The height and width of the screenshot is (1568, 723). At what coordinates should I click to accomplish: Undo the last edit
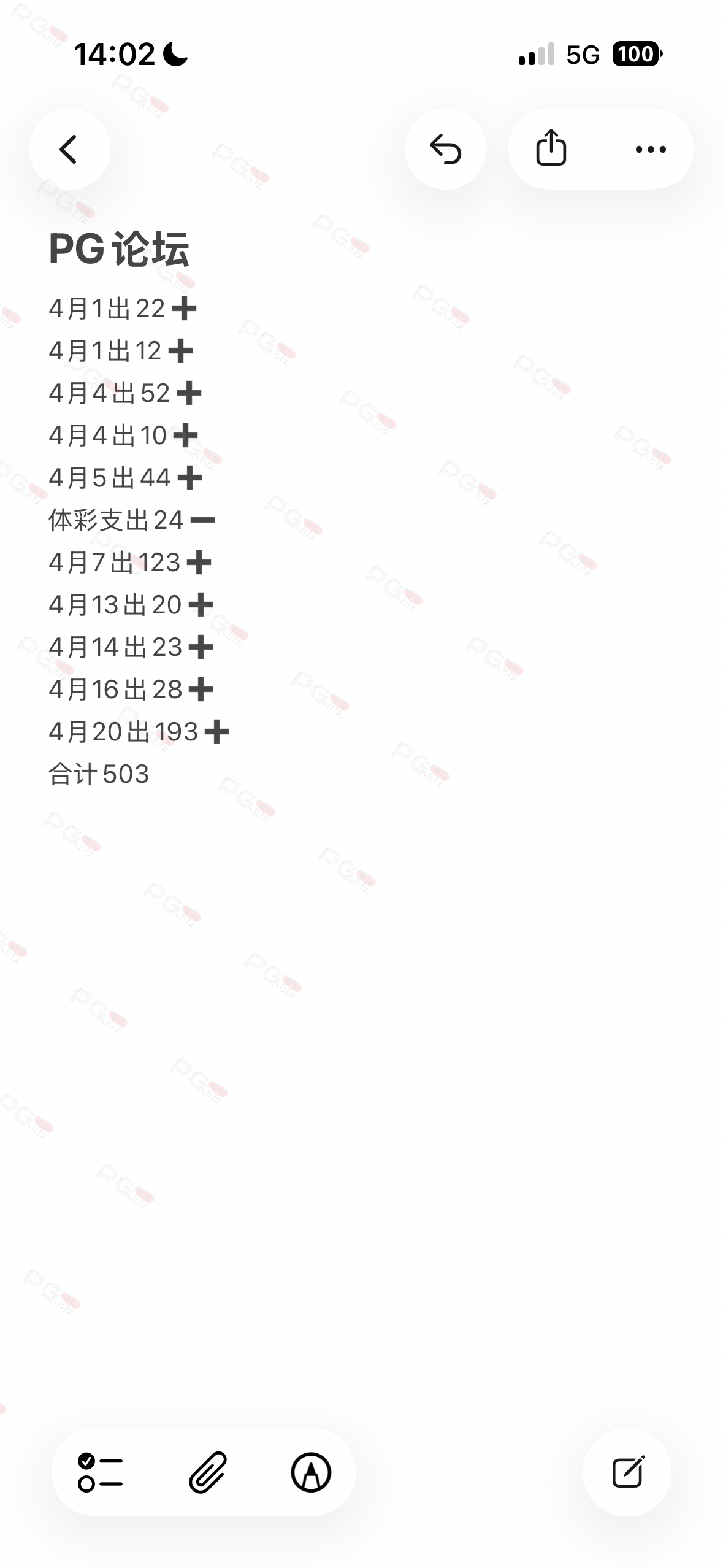pyautogui.click(x=445, y=149)
